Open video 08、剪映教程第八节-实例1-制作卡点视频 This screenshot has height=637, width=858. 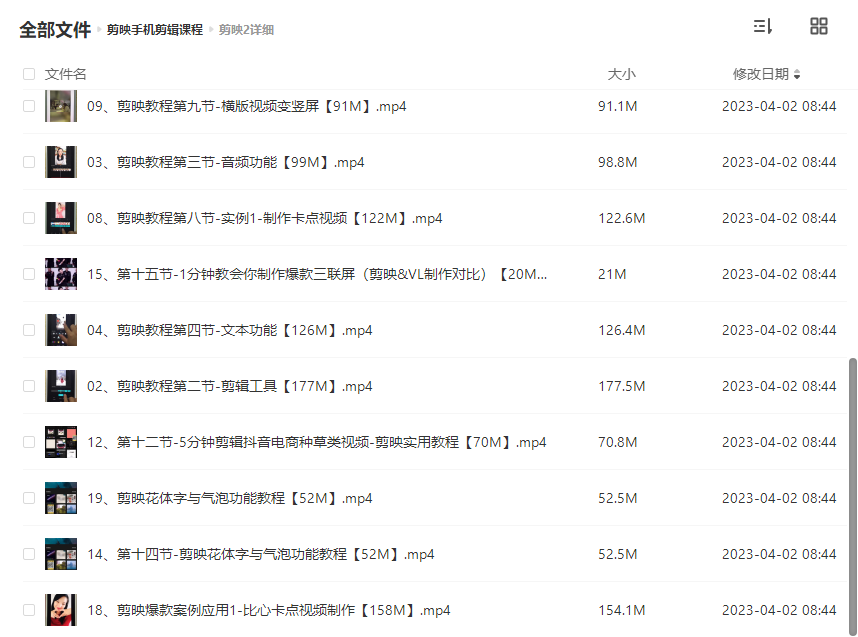(279, 218)
